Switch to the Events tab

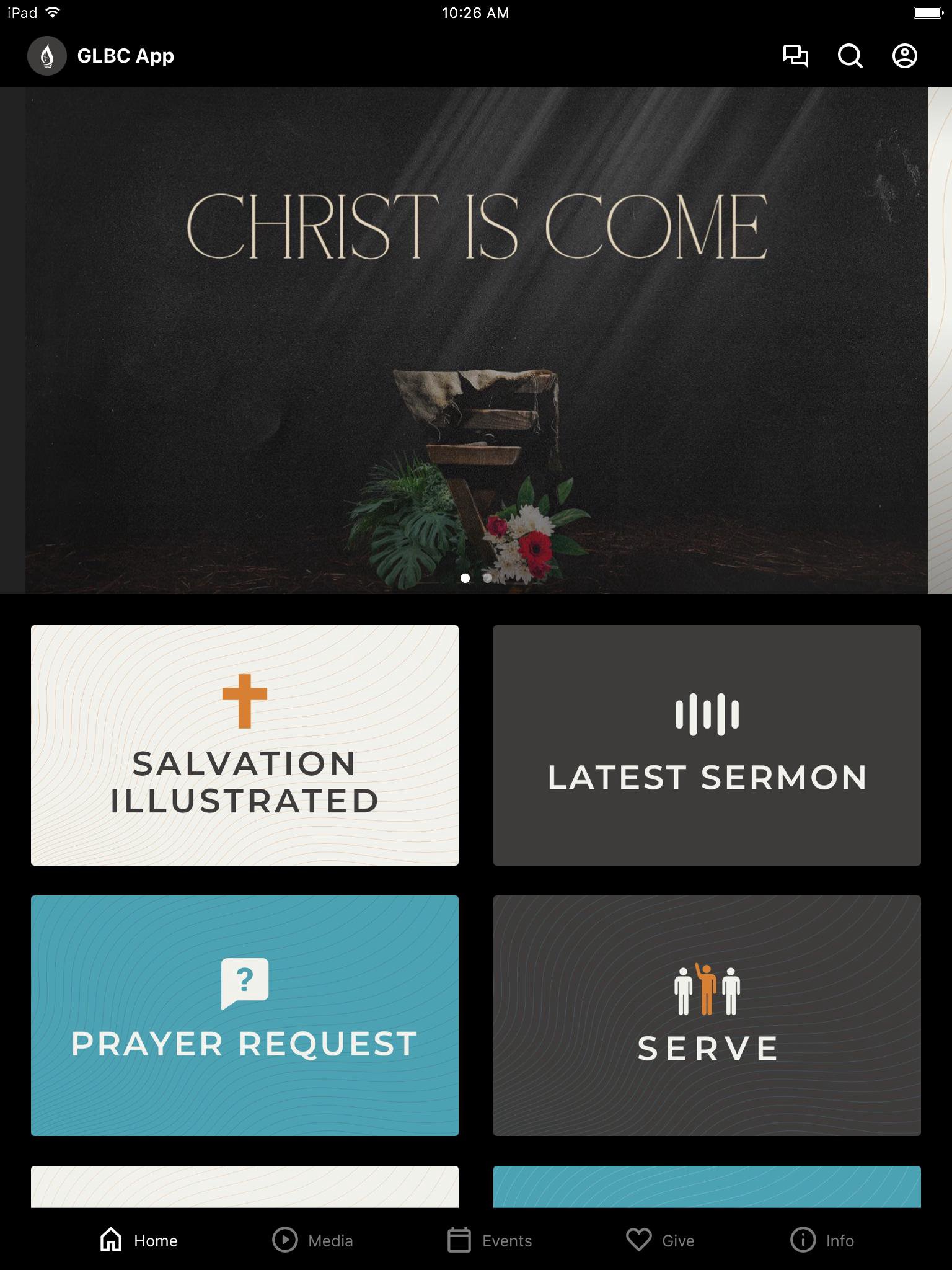pos(490,1240)
